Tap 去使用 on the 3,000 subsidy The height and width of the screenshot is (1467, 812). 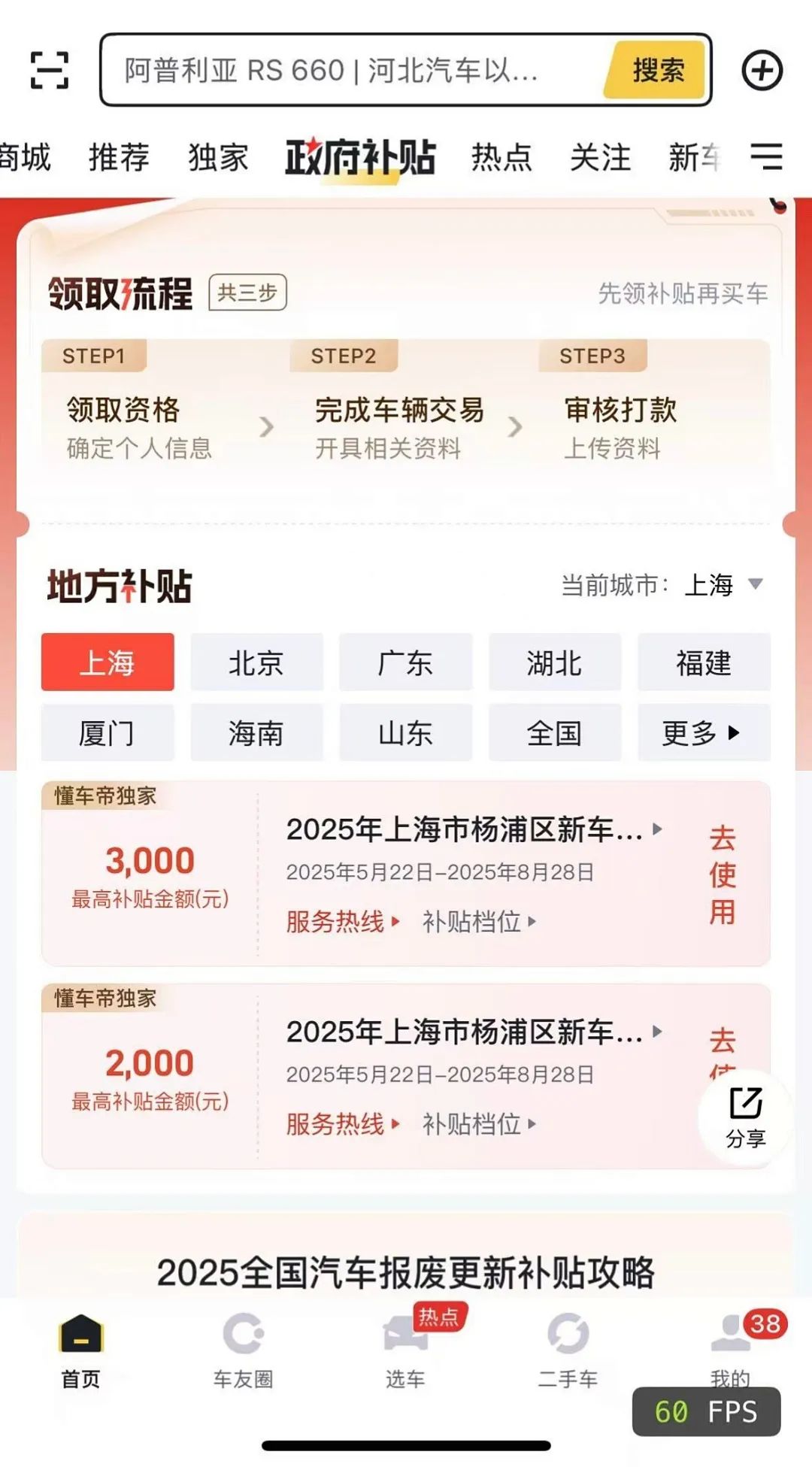tap(722, 874)
